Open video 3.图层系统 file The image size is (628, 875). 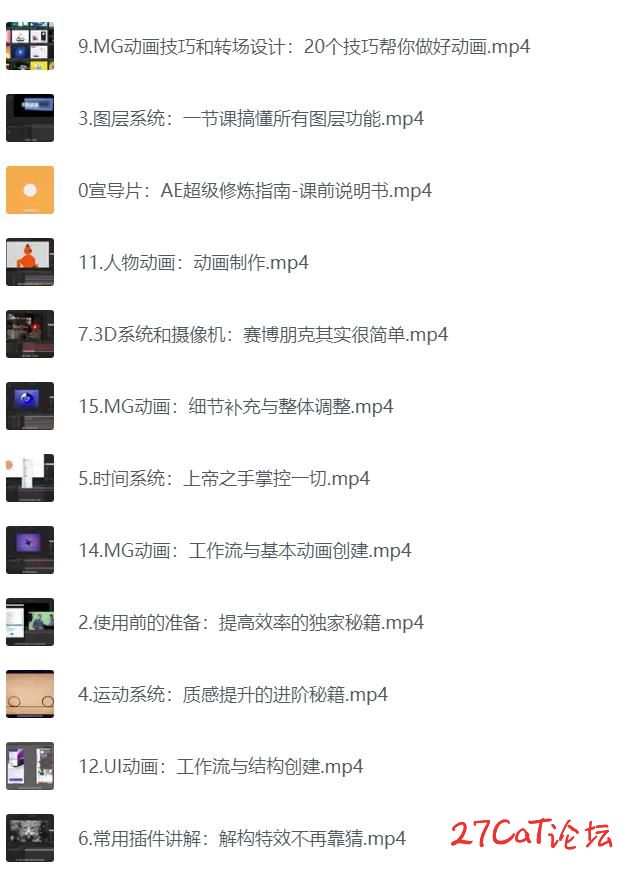[251, 119]
